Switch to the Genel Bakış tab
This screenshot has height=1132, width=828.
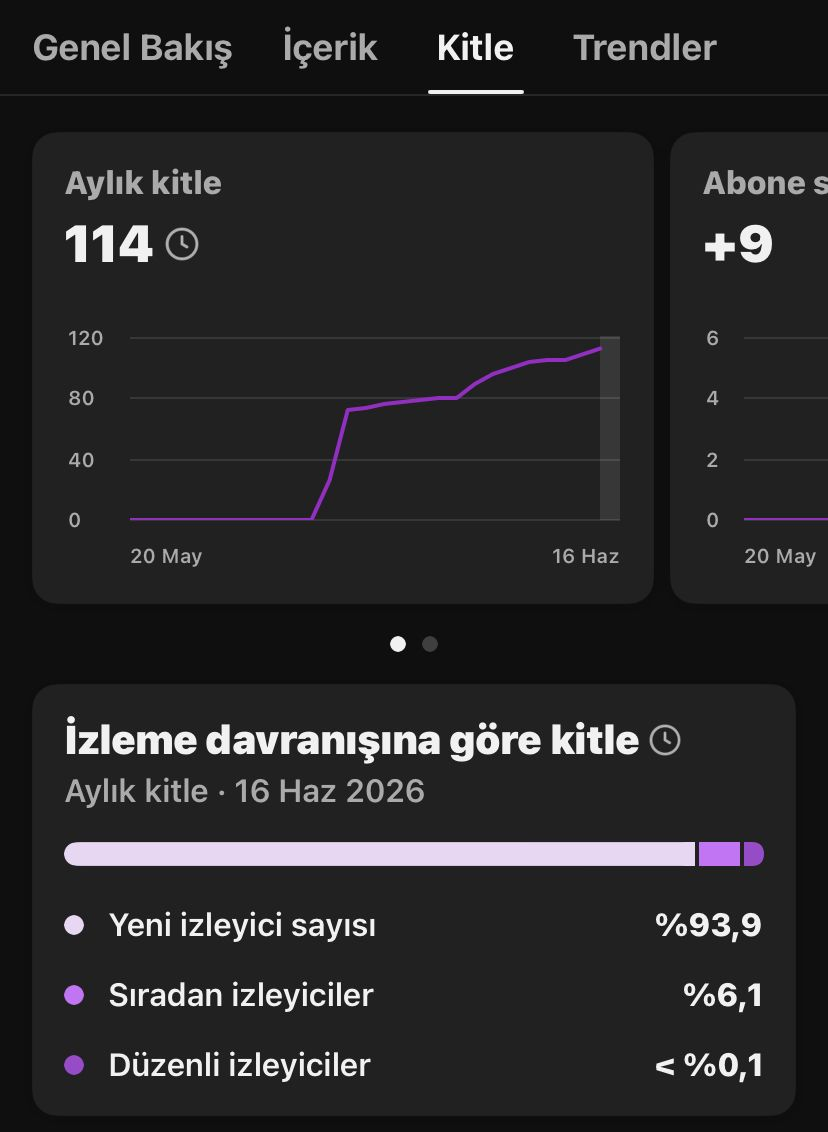pyautogui.click(x=132, y=48)
